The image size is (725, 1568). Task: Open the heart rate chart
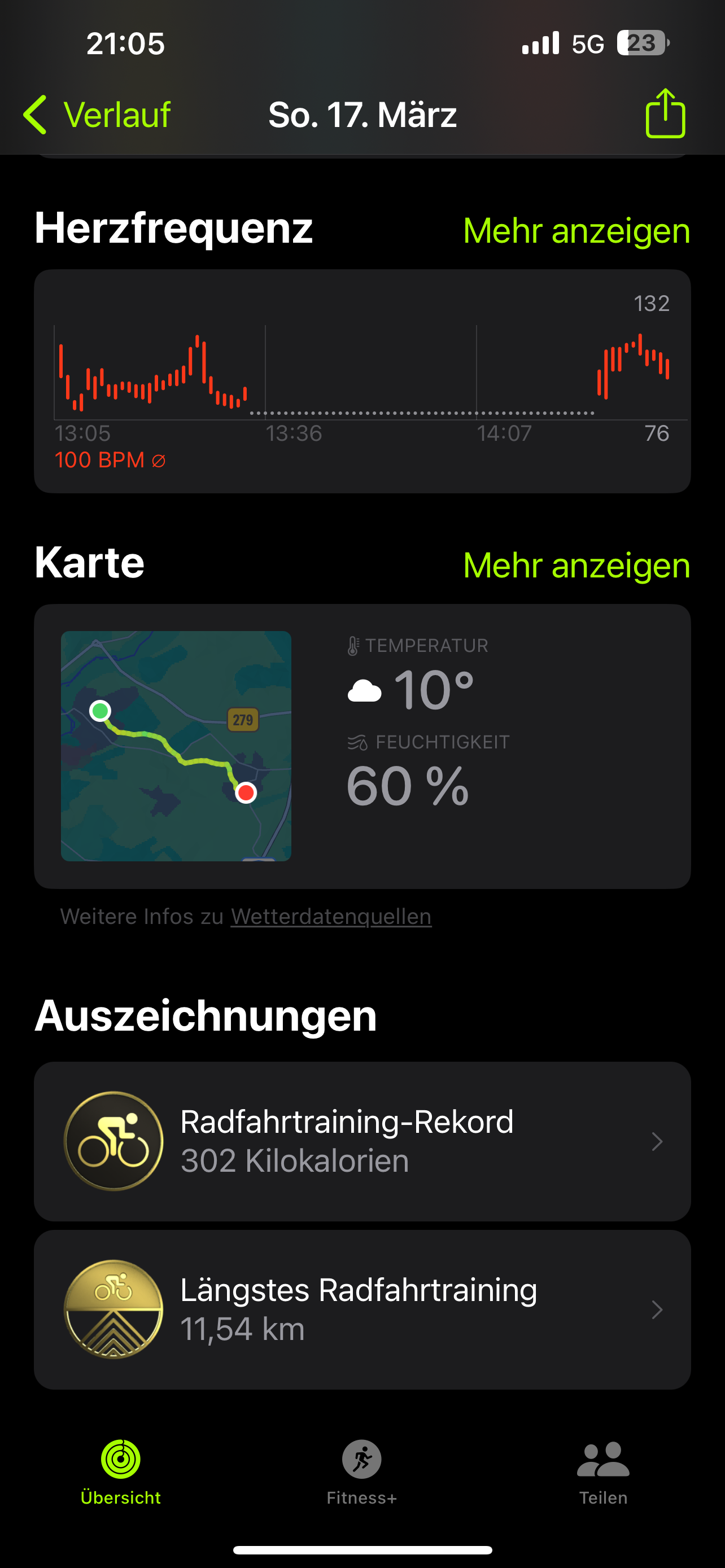pyautogui.click(x=362, y=380)
